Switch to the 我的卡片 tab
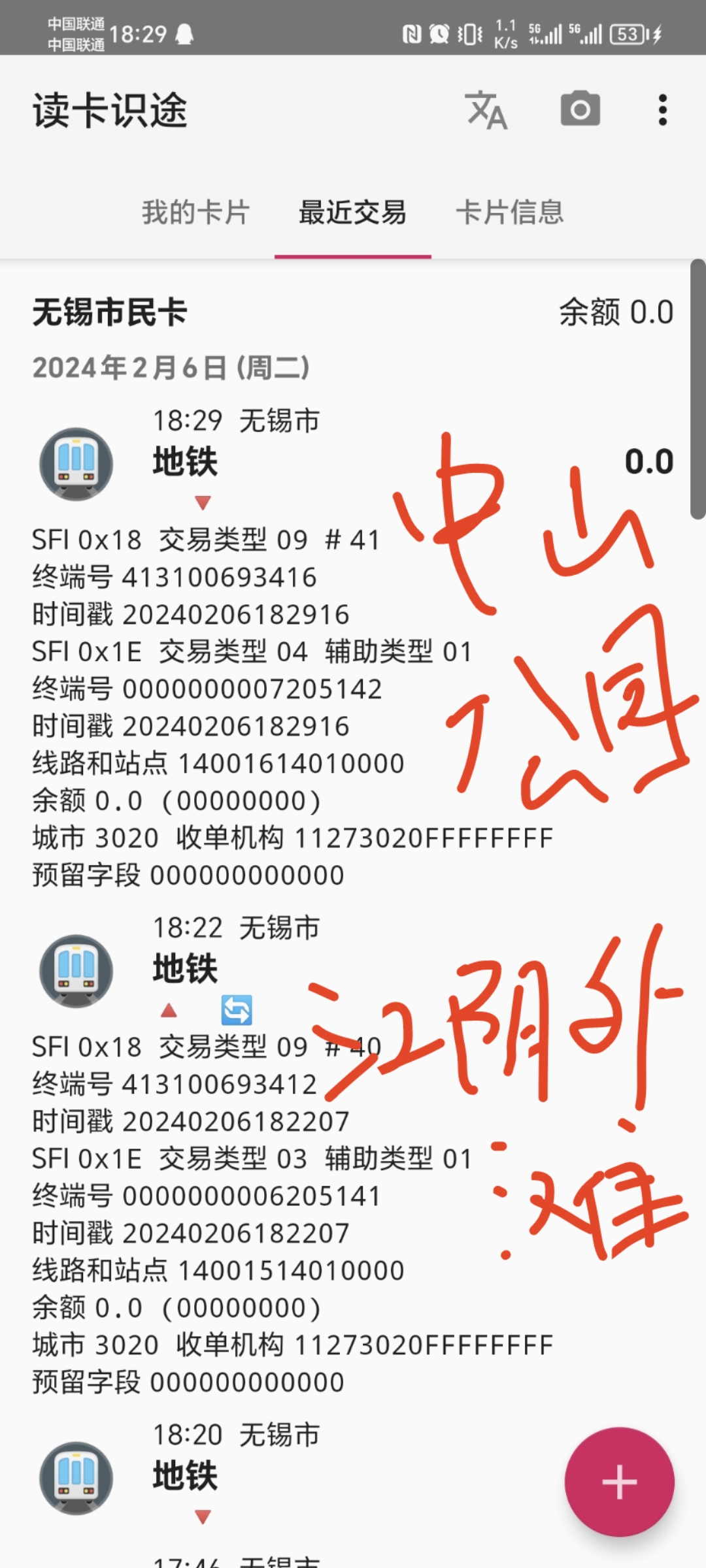Image resolution: width=706 pixels, height=1568 pixels. [x=195, y=212]
